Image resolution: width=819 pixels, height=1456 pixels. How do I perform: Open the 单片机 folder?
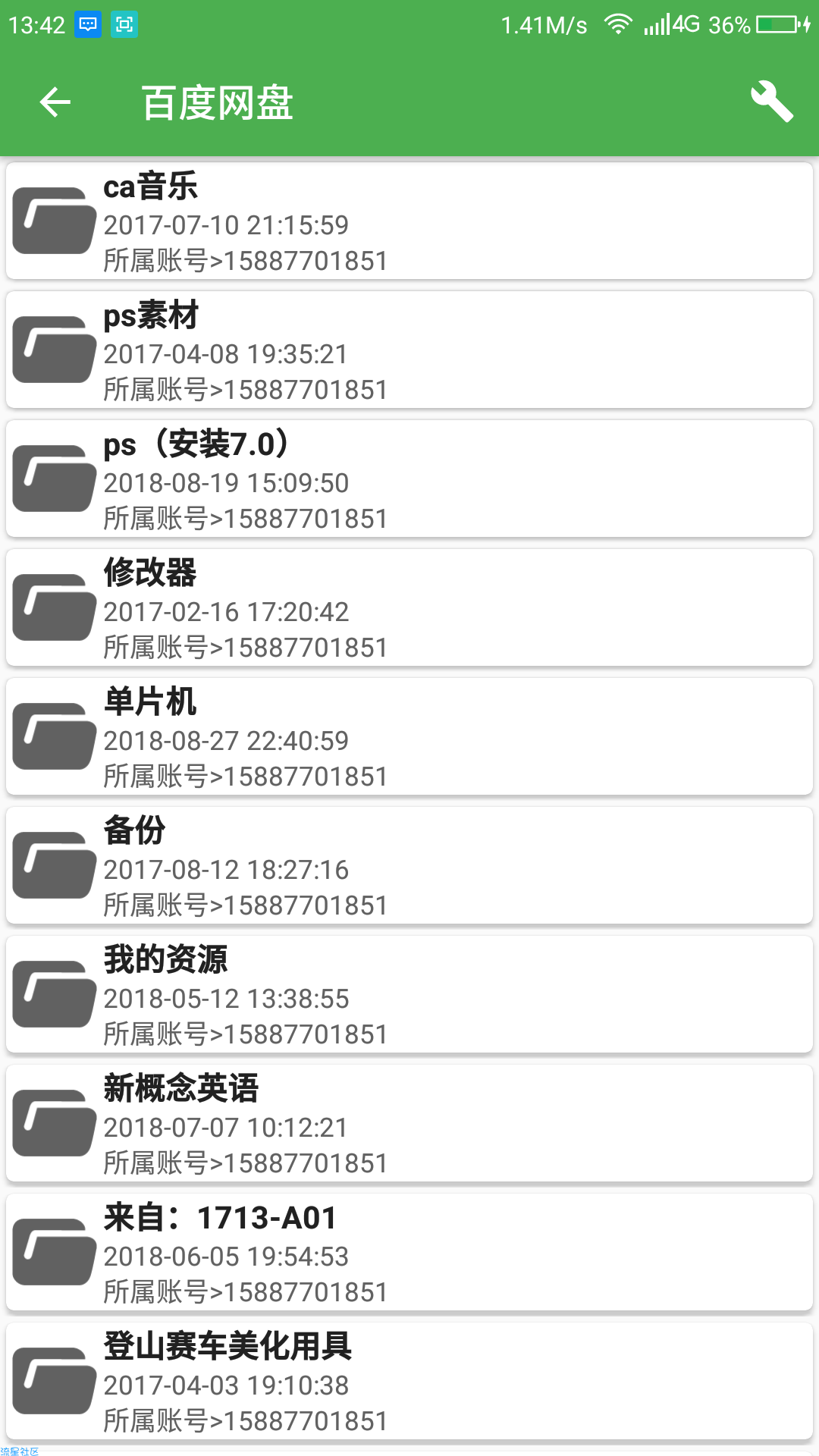pos(409,736)
